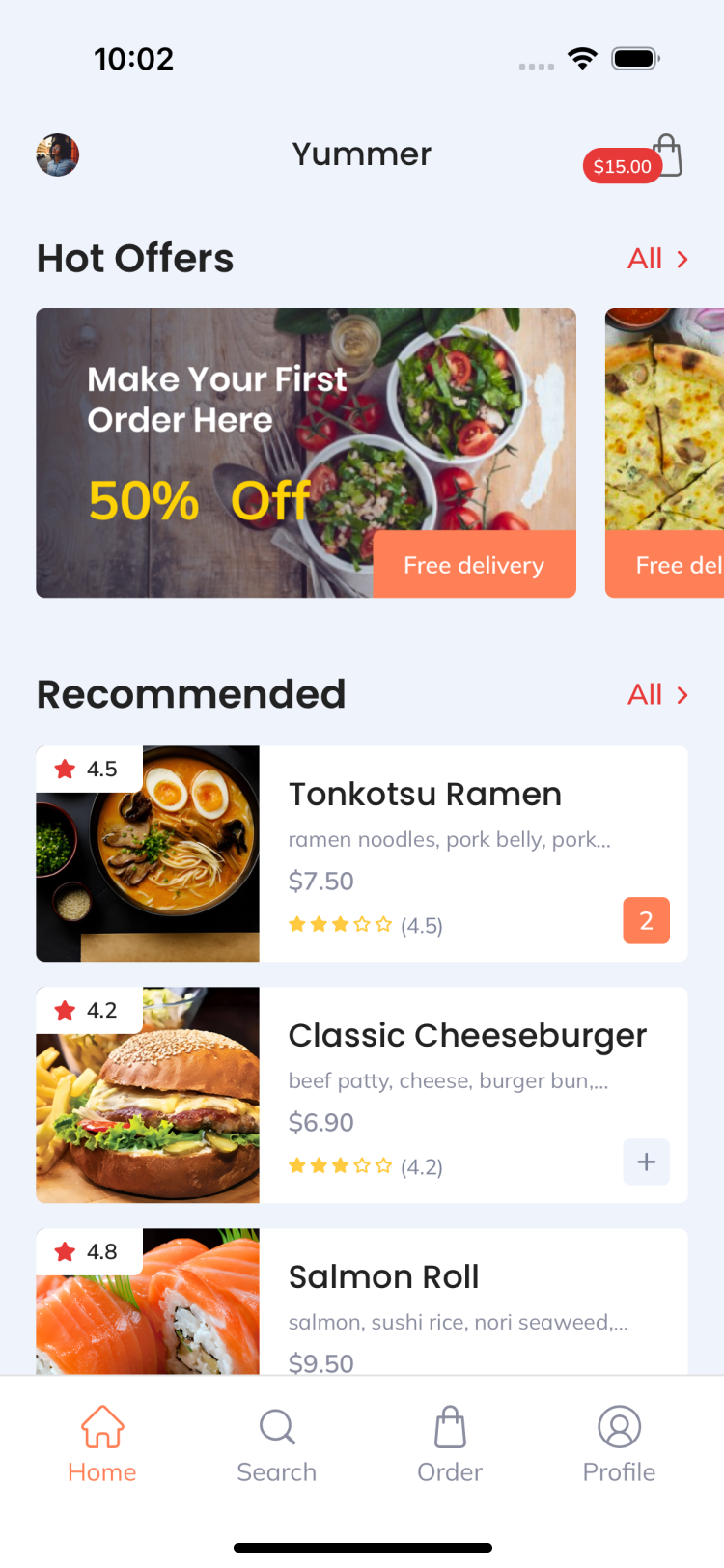Open the Order icon in navigation
Image resolution: width=724 pixels, height=1568 pixels.
coord(450,1426)
